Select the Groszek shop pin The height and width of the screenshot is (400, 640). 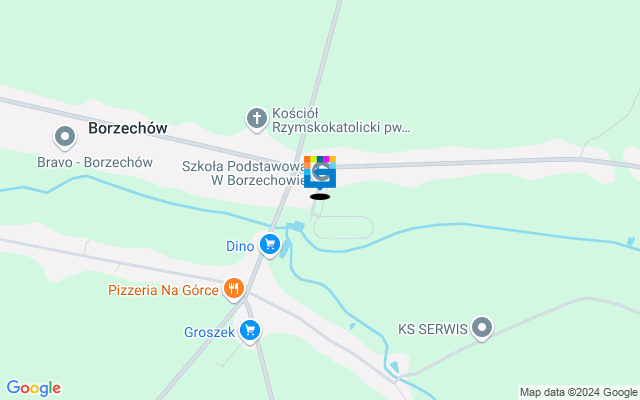[250, 330]
